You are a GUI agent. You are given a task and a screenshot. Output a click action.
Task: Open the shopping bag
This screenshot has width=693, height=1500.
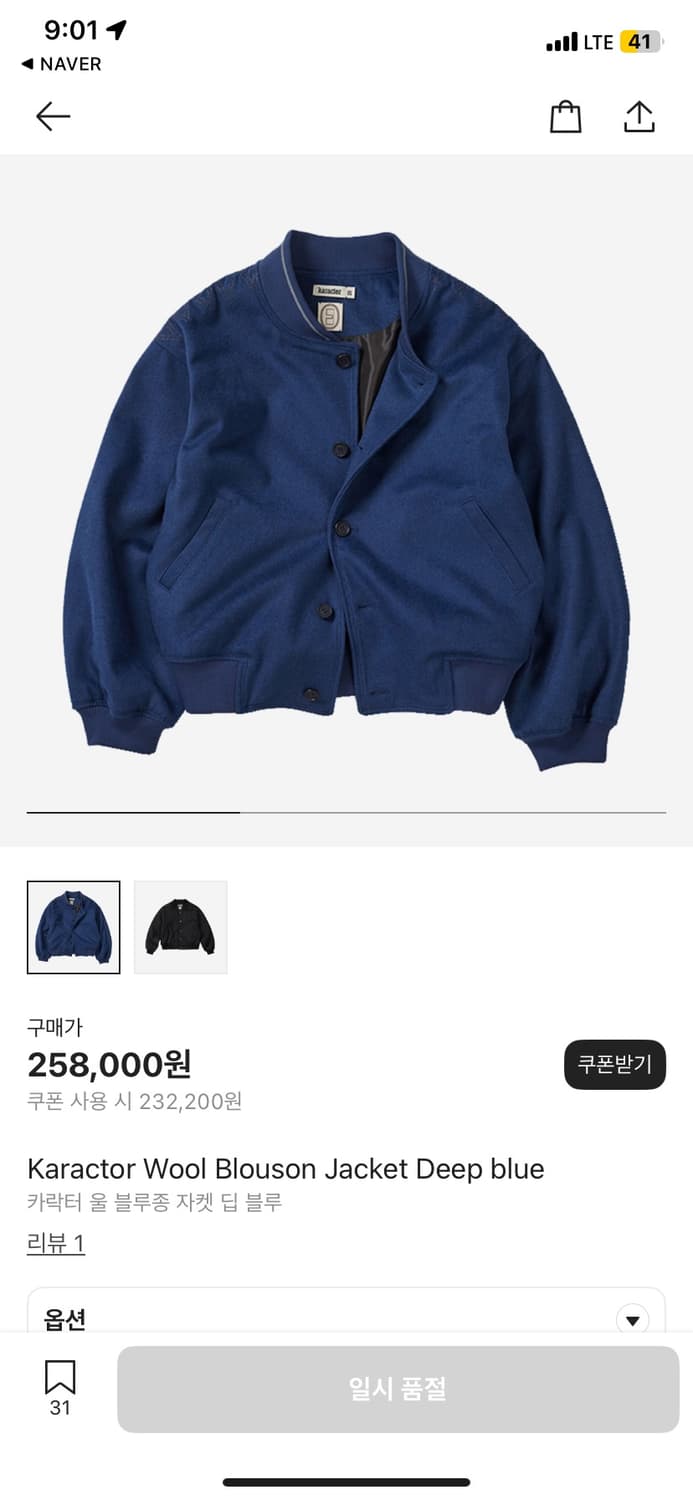click(565, 117)
